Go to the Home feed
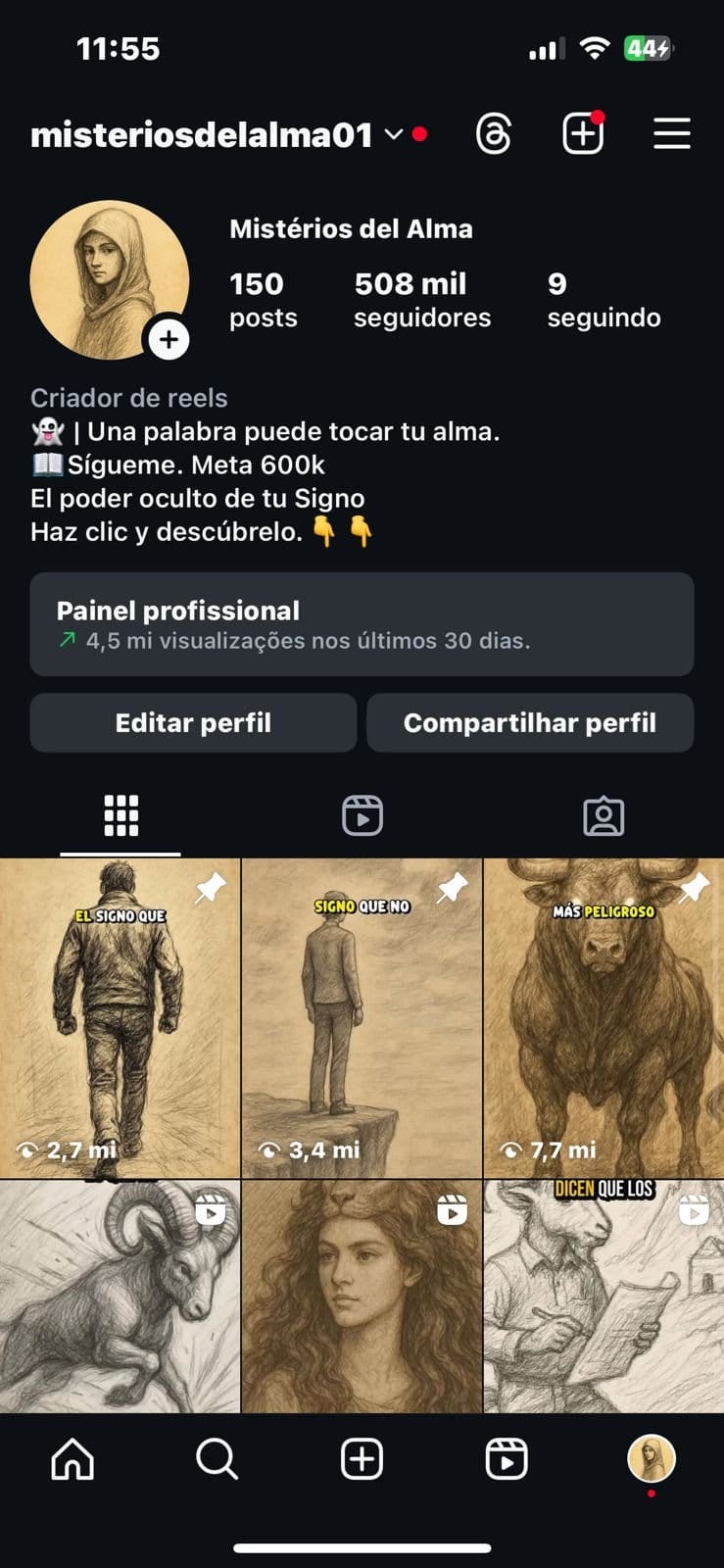 pyautogui.click(x=72, y=1459)
